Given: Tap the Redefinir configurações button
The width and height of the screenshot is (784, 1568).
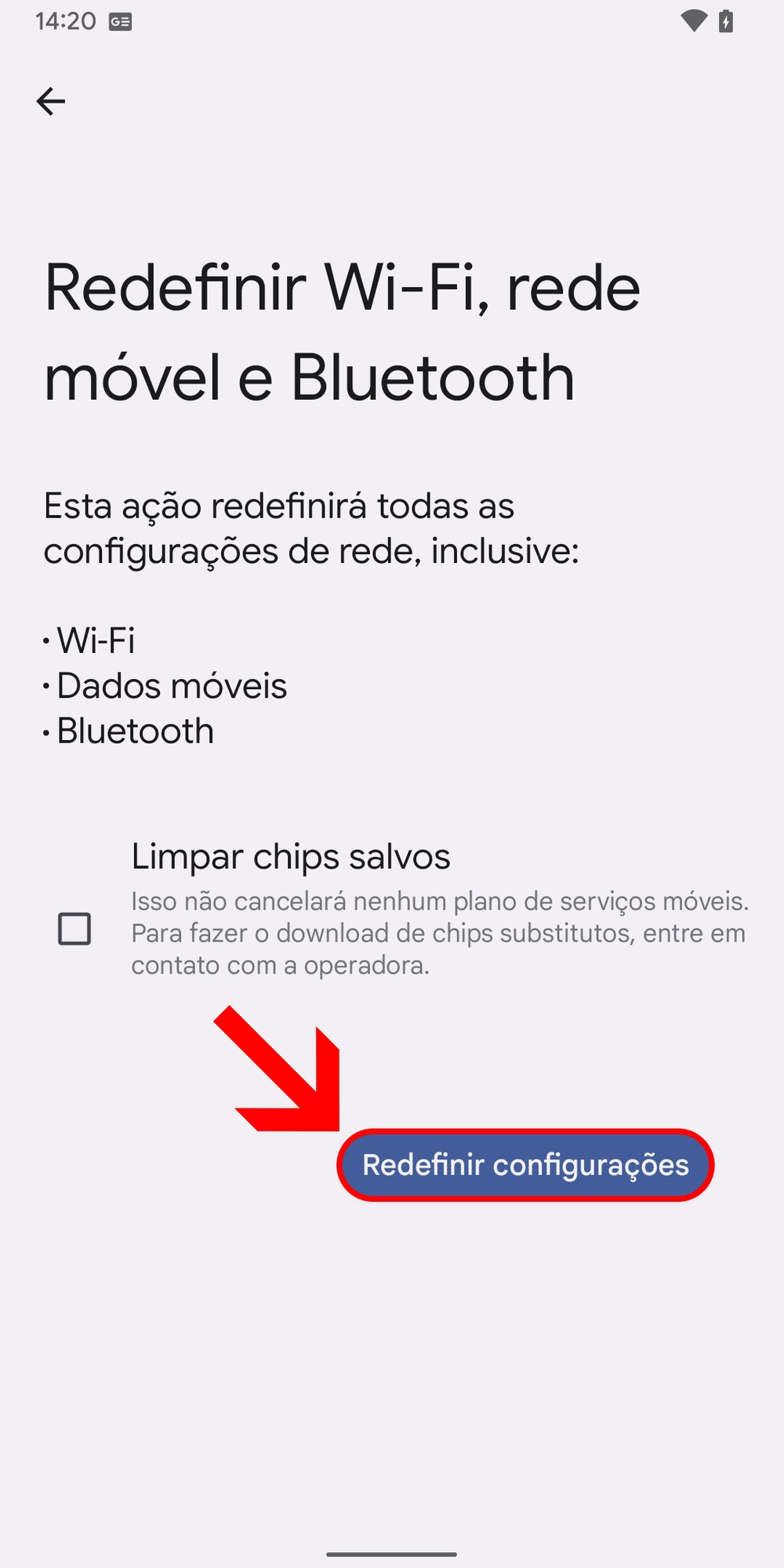Looking at the screenshot, I should tap(525, 1165).
